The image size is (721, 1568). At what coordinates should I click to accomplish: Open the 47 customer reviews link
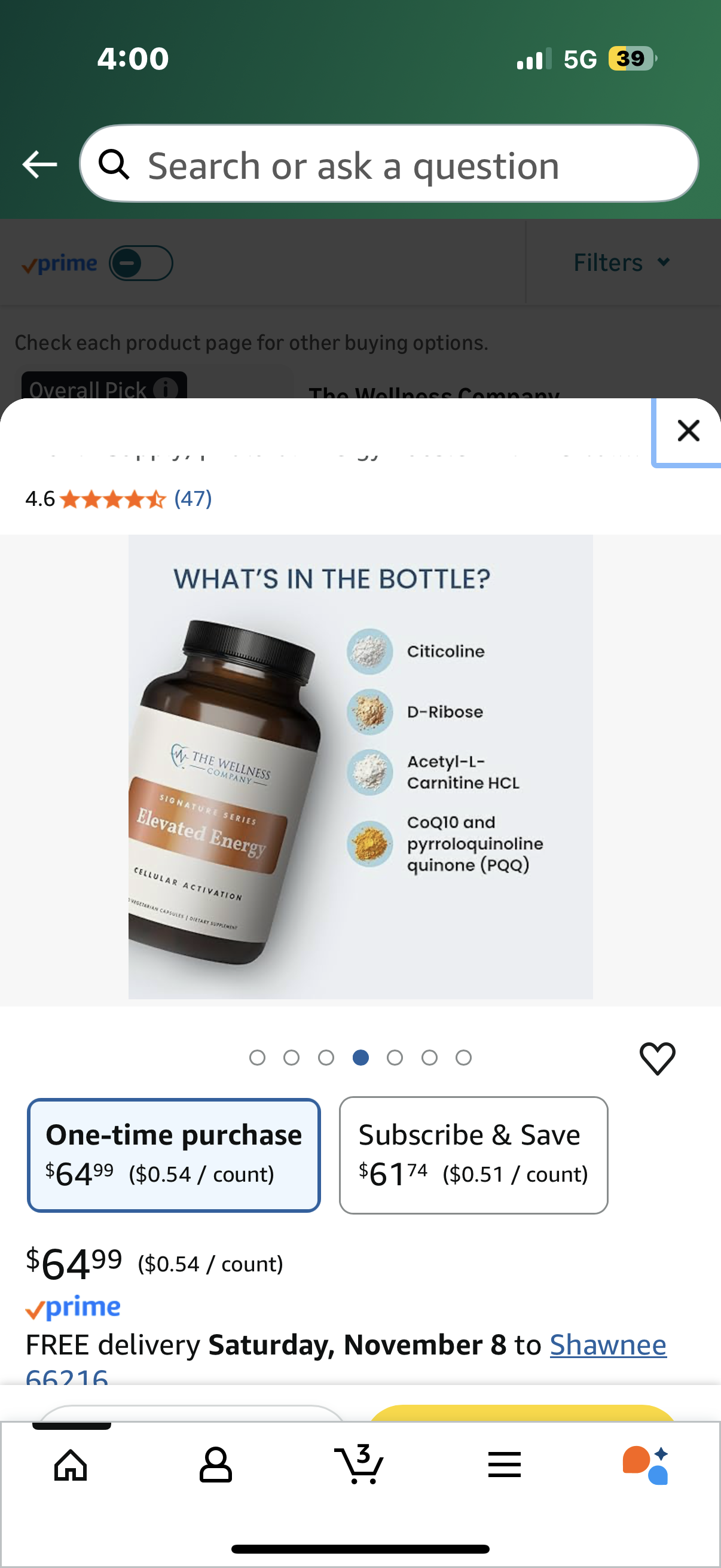[x=192, y=499]
